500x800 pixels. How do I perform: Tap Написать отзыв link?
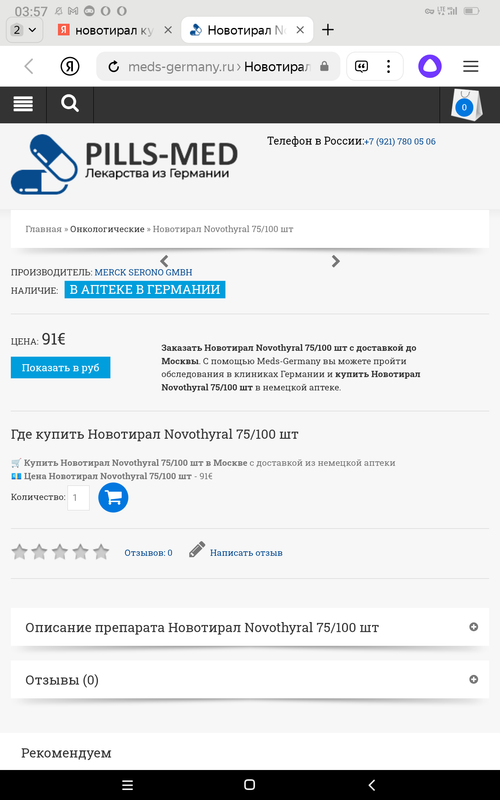pos(246,553)
